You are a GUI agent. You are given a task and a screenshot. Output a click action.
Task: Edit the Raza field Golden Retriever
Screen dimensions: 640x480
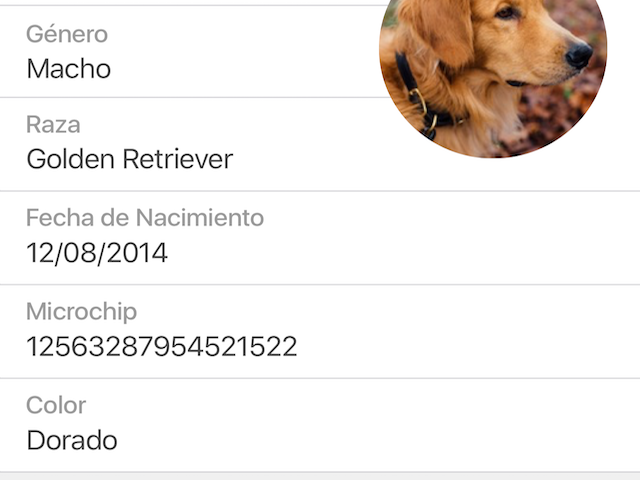(x=130, y=158)
